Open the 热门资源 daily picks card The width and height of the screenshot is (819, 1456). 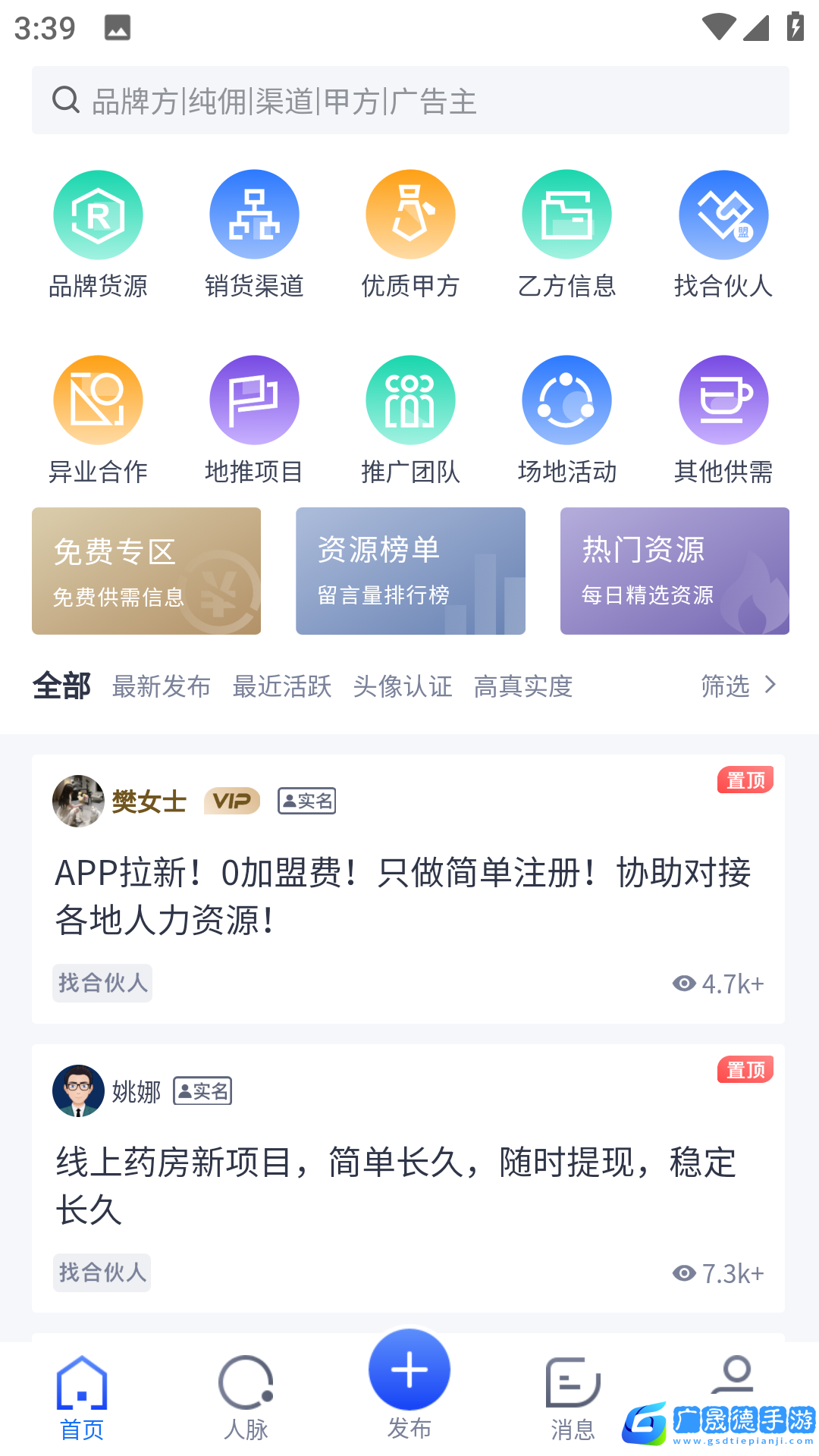[x=674, y=571]
